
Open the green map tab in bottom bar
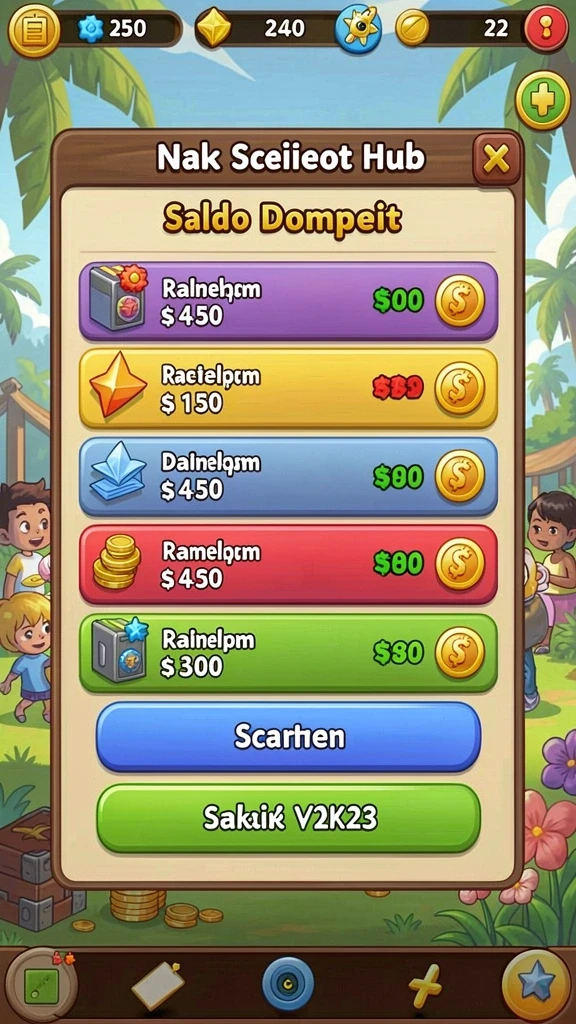tap(42, 985)
